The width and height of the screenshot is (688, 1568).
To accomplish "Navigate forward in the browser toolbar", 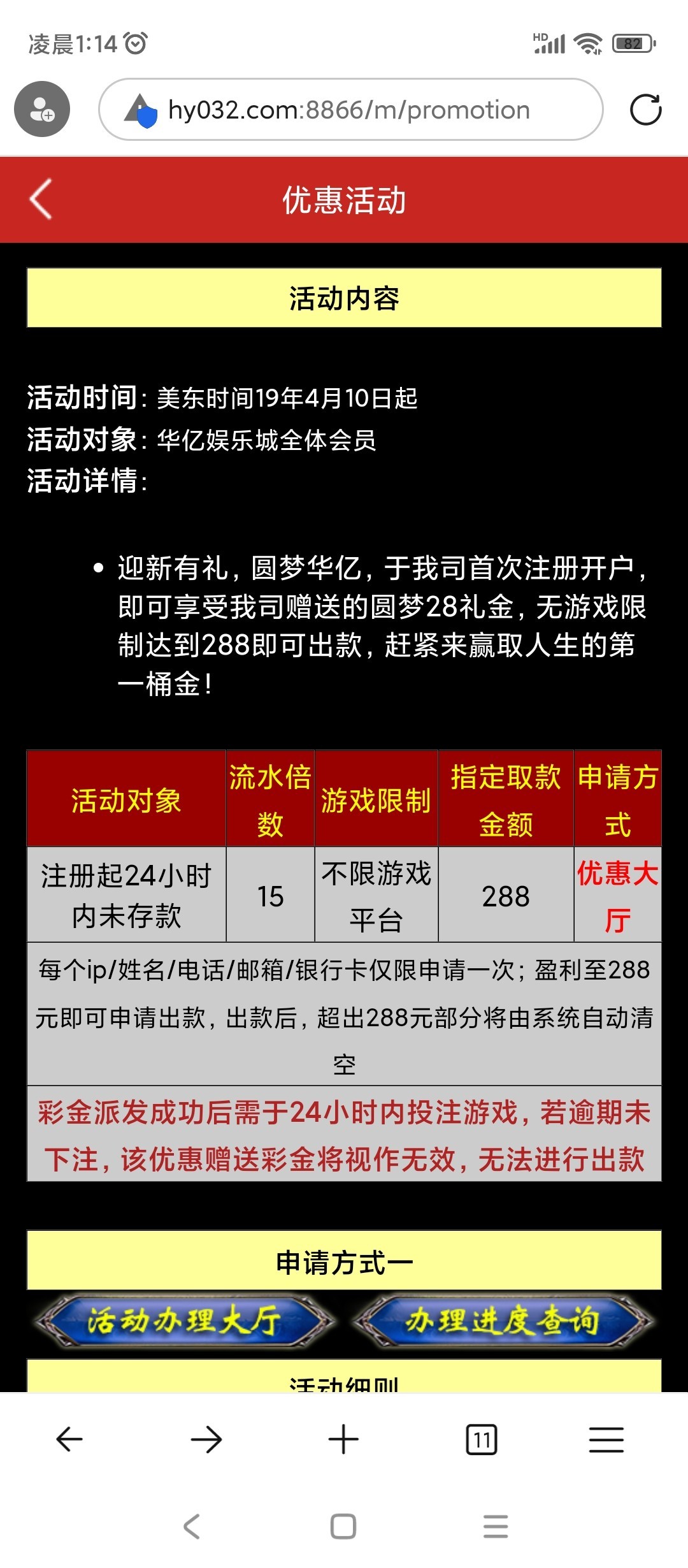I will 206,1439.
